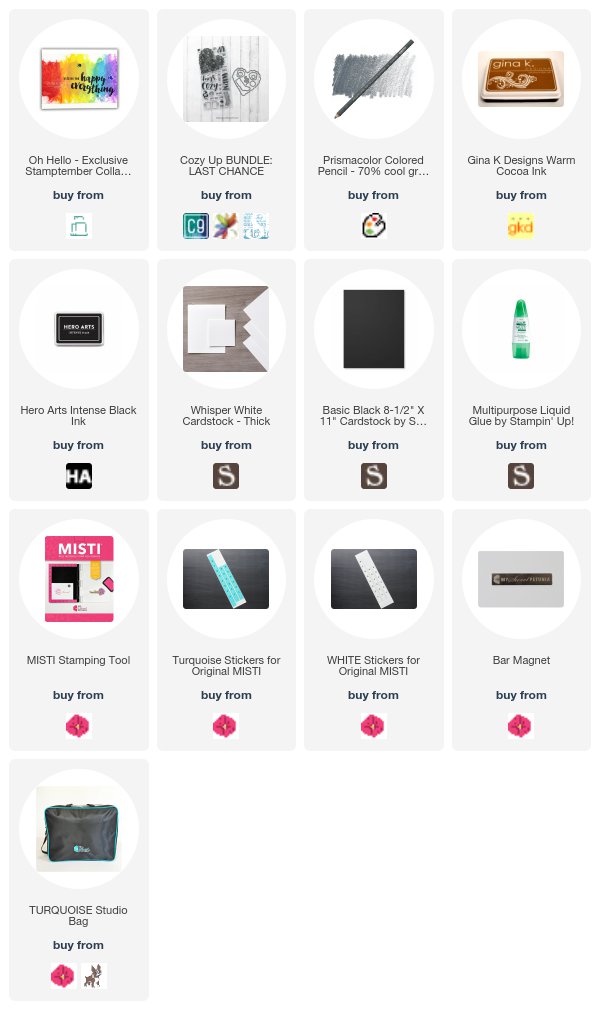This screenshot has width=600, height=1010.
Task: Tap the S store icon under Basic Black Cardstock
Action: (374, 476)
